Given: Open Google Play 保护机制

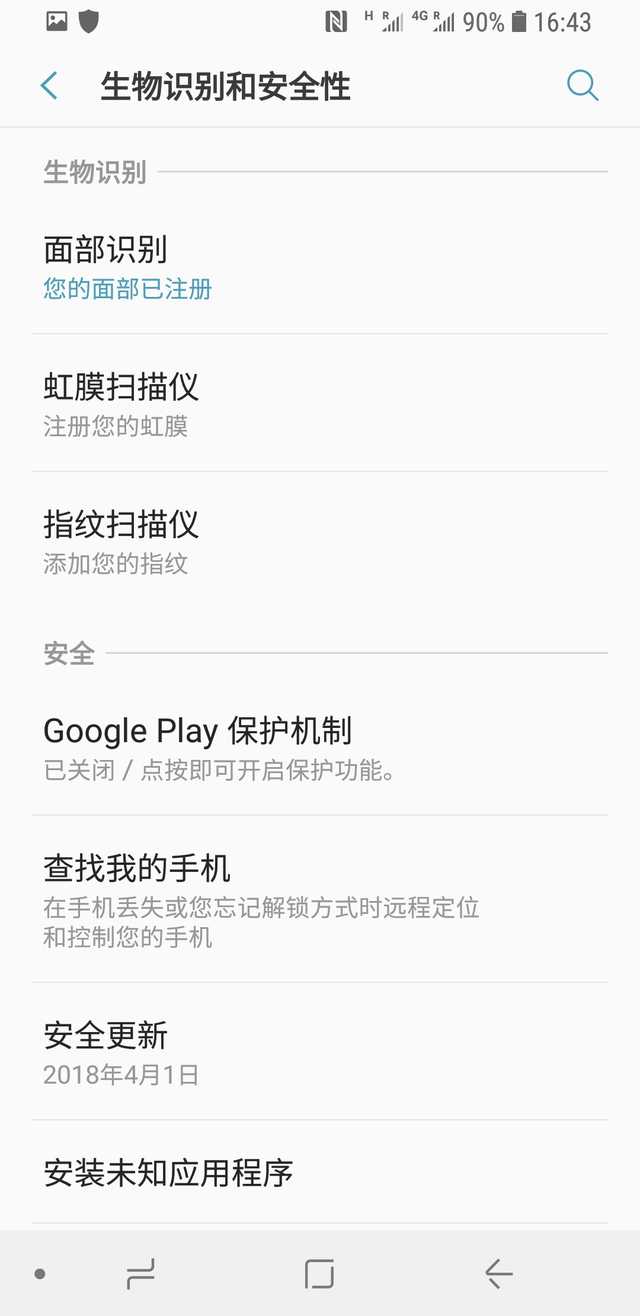Looking at the screenshot, I should click(320, 747).
